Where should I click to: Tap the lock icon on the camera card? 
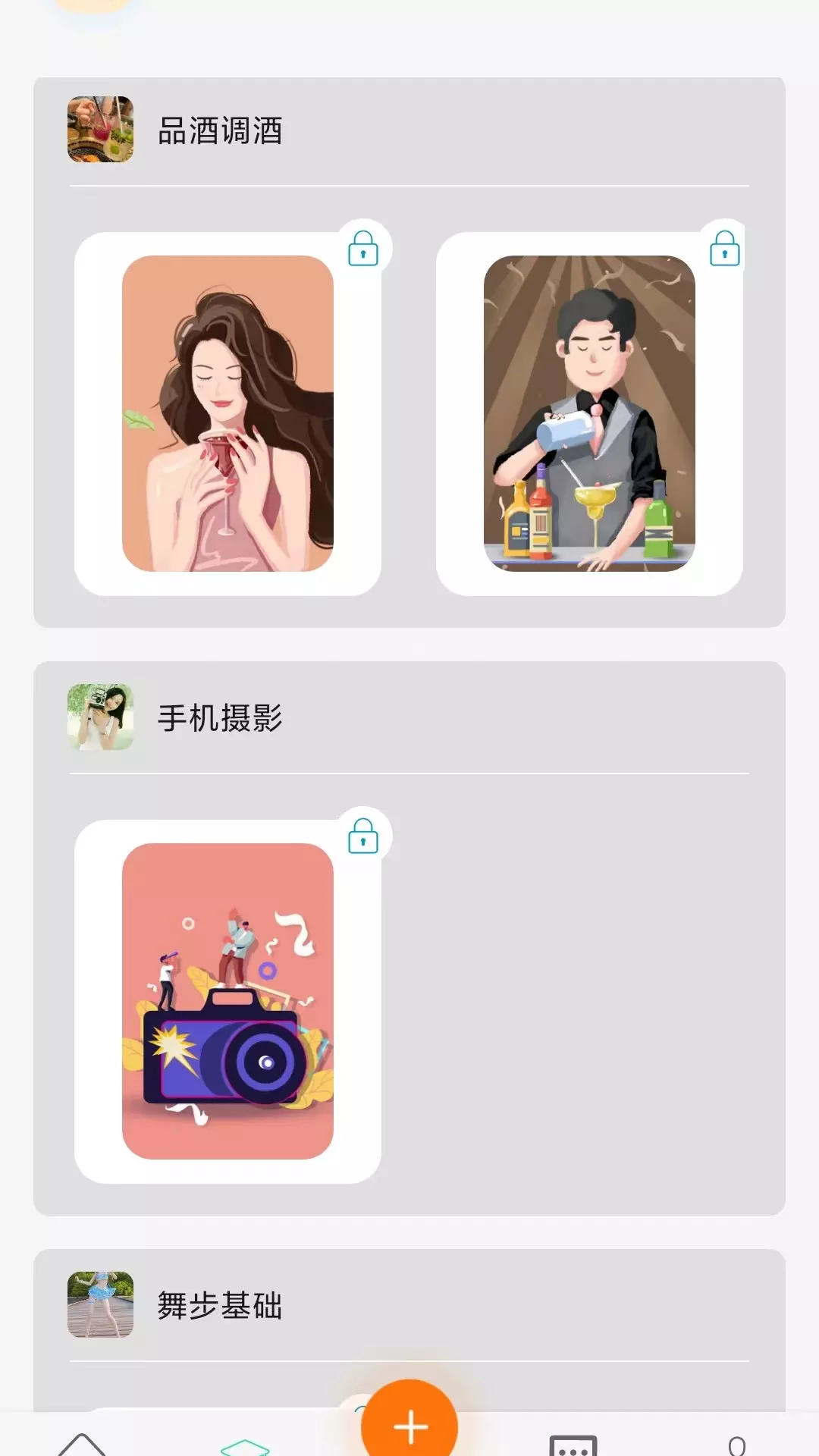coord(363,836)
